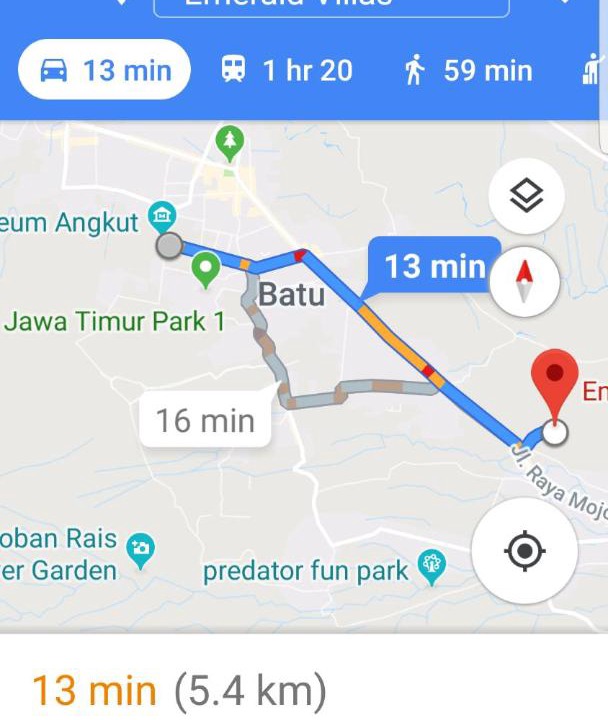Open the map layers button
The width and height of the screenshot is (608, 720).
[x=526, y=196]
